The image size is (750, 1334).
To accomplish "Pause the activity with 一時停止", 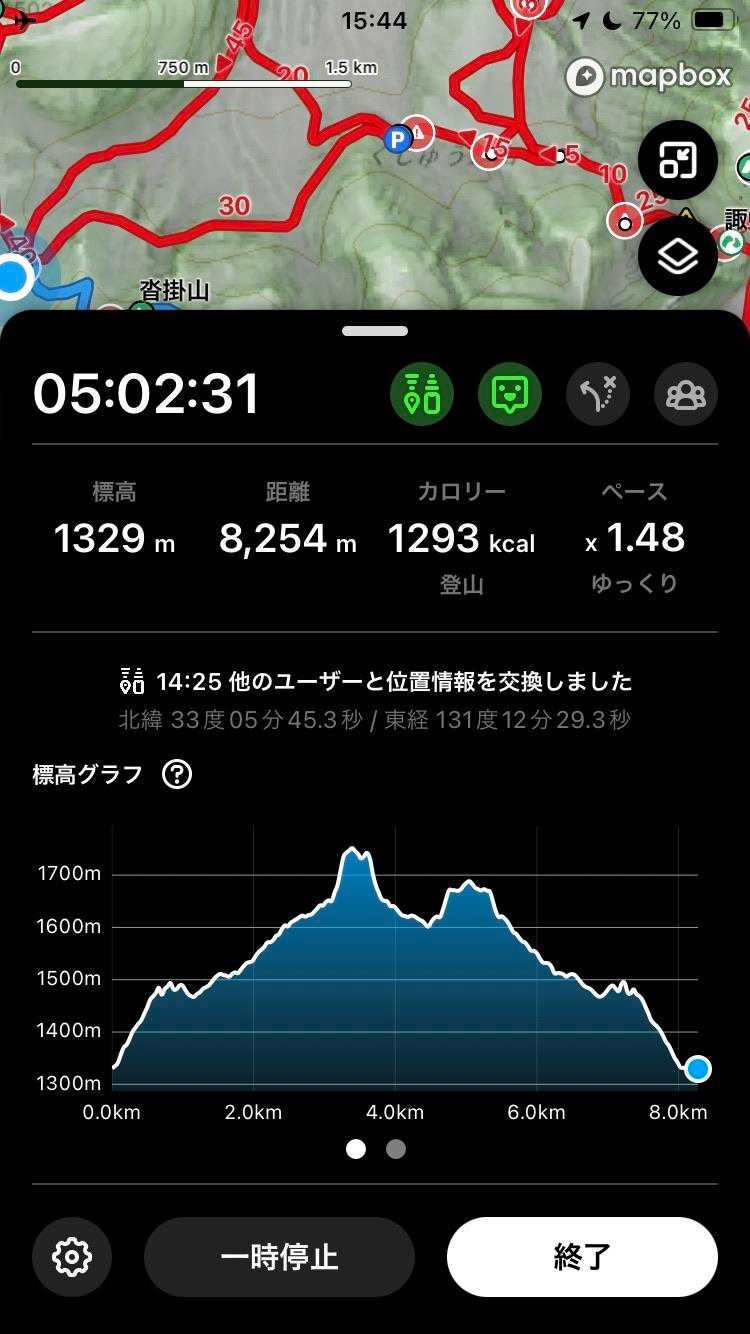I will pos(279,1257).
